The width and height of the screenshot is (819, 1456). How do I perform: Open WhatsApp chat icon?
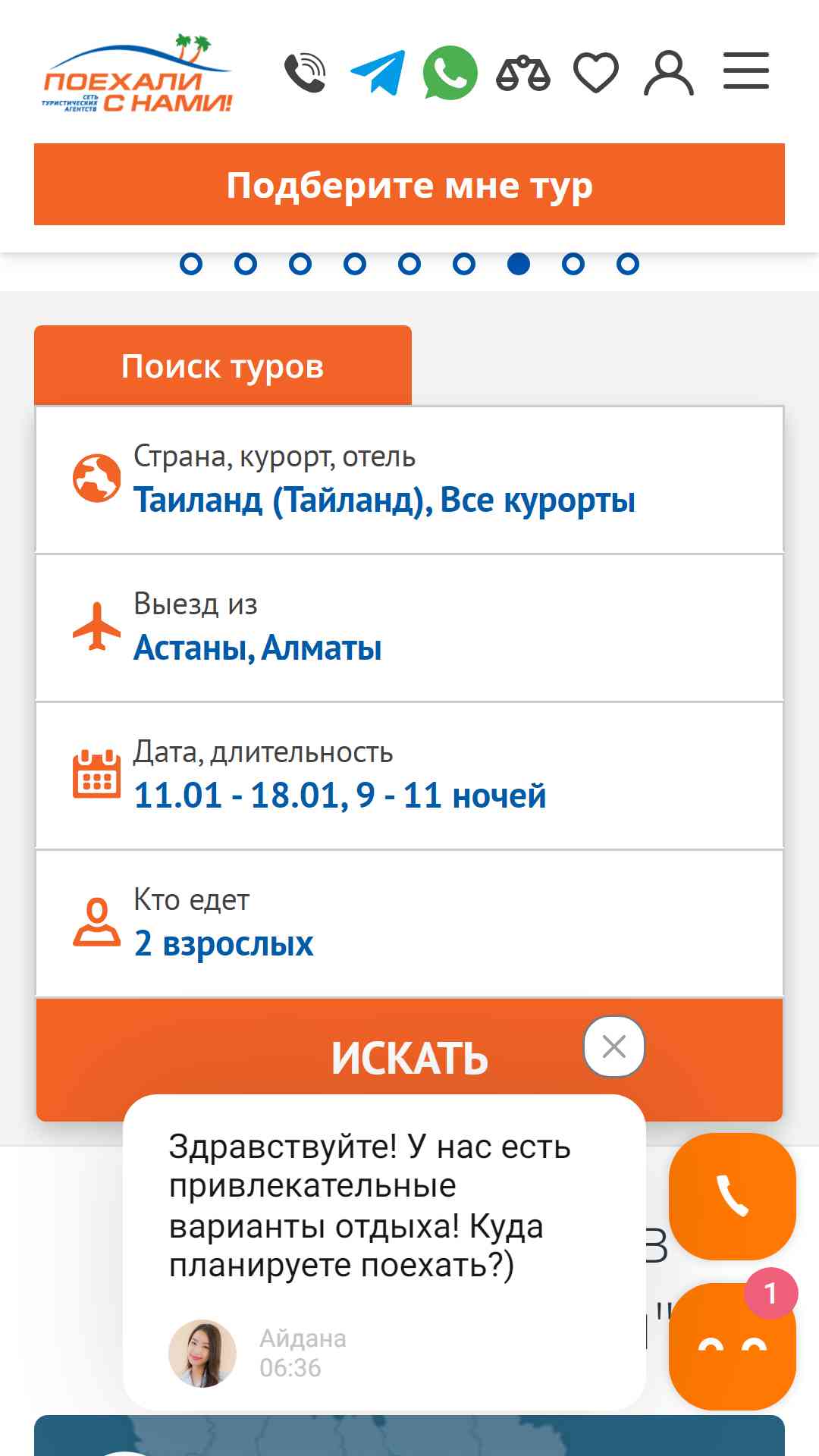[450, 73]
